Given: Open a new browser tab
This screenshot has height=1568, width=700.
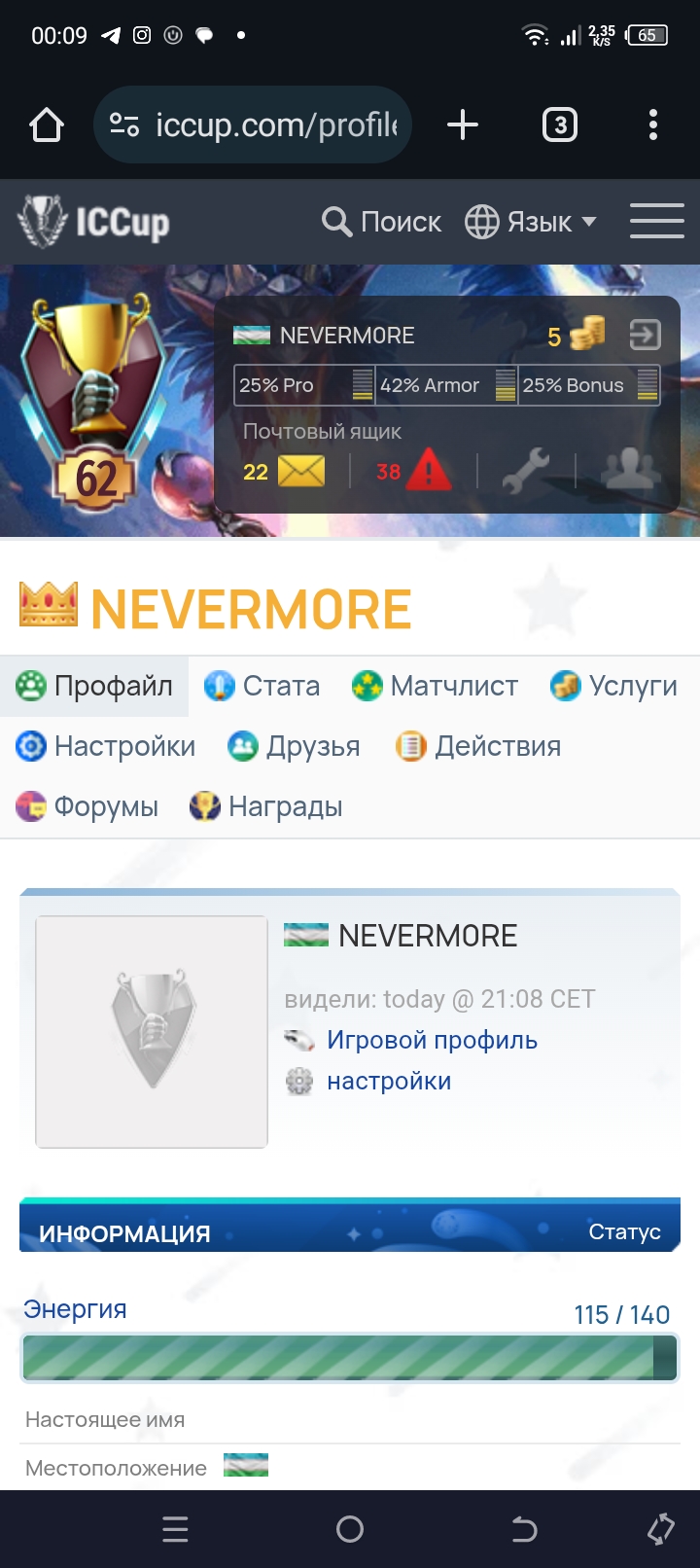Looking at the screenshot, I should [463, 125].
